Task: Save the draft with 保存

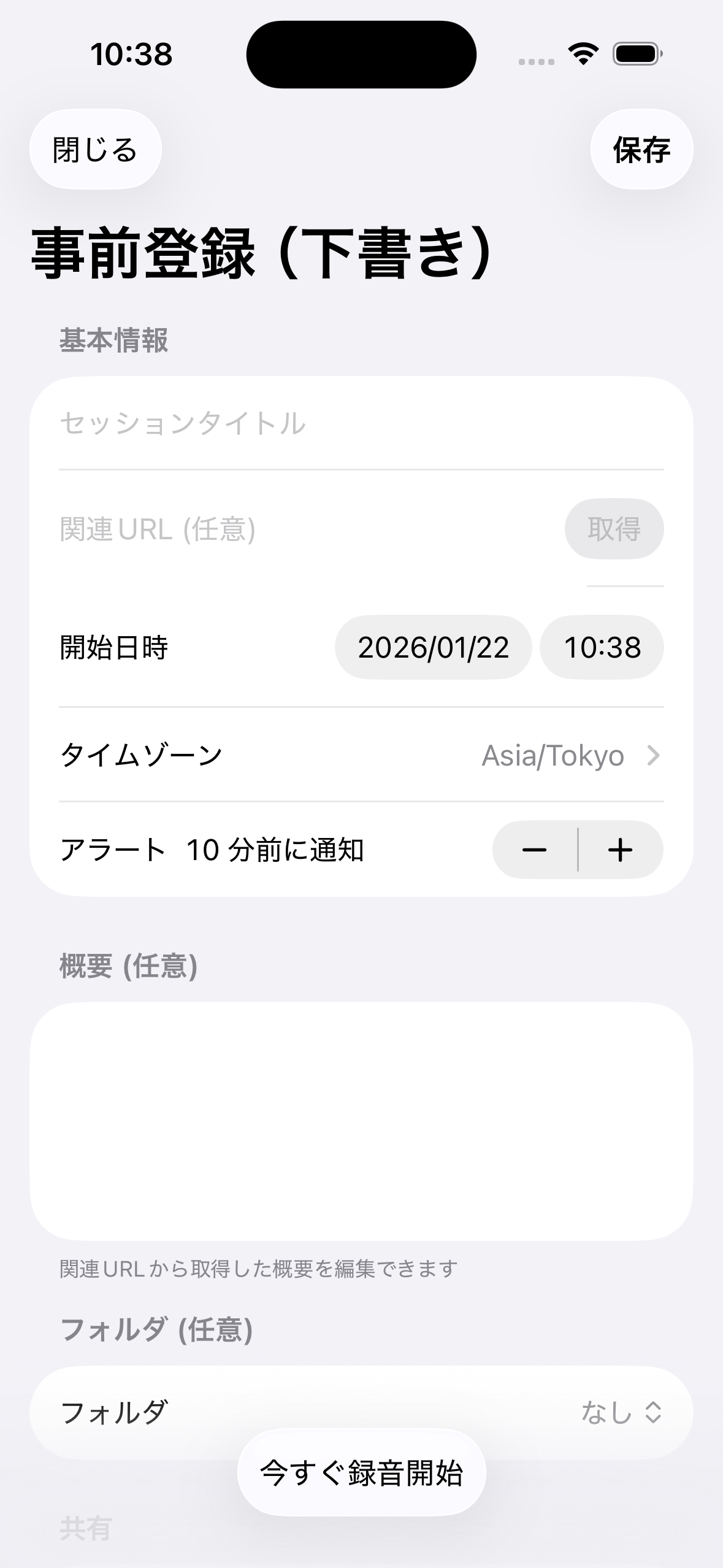Action: point(641,148)
